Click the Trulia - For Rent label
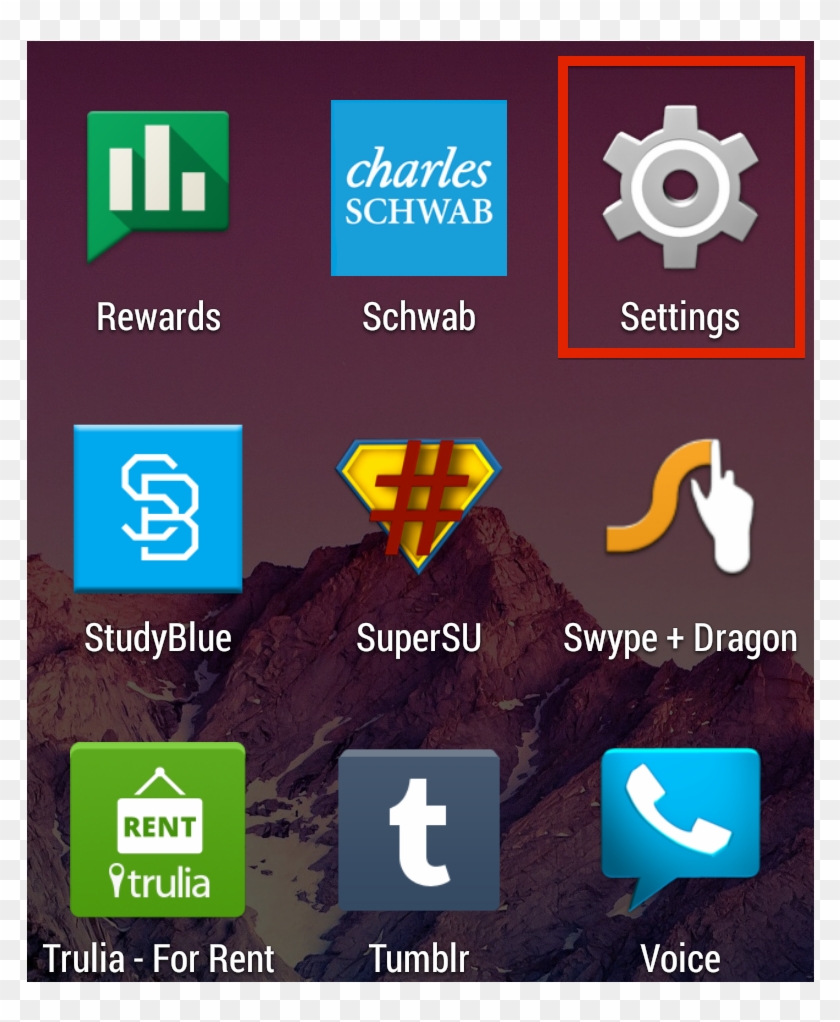This screenshot has width=840, height=1022. point(156,958)
